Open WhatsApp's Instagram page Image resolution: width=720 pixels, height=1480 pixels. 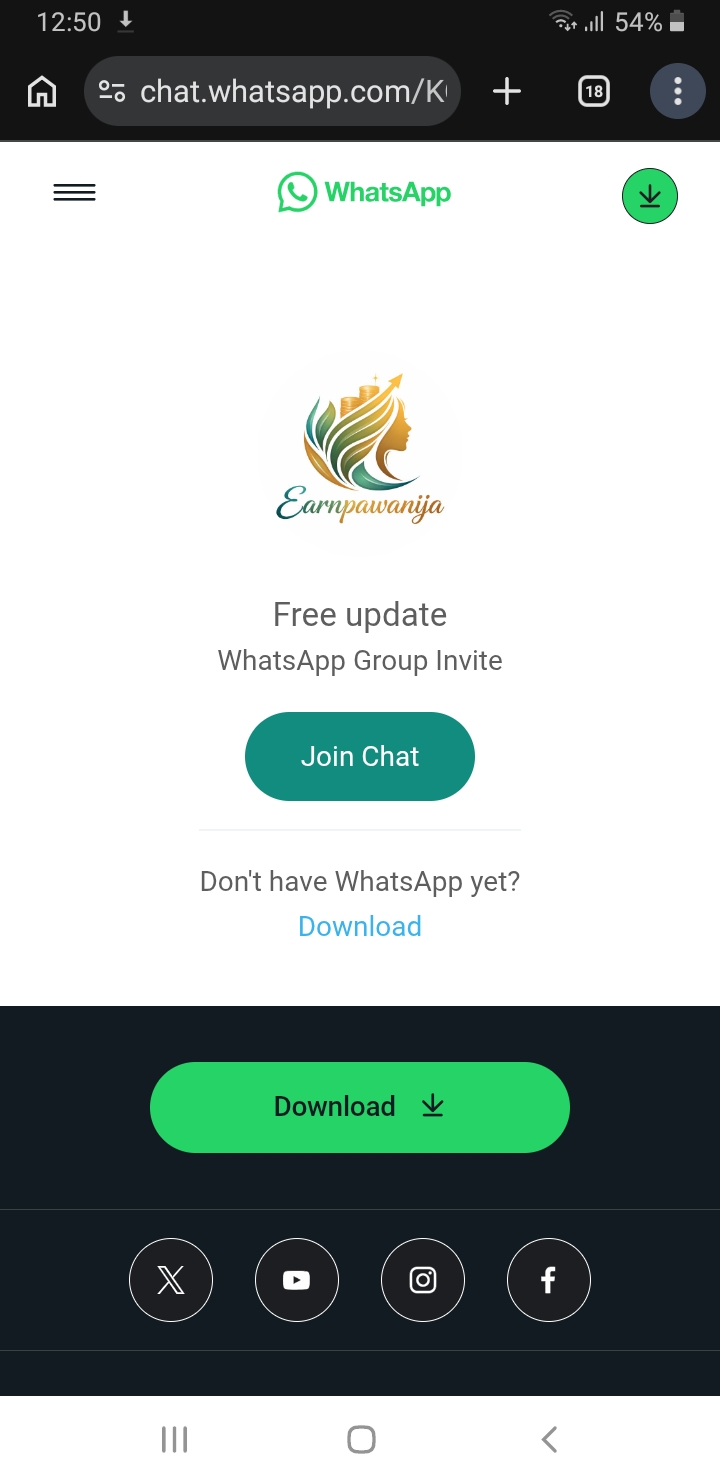423,1280
